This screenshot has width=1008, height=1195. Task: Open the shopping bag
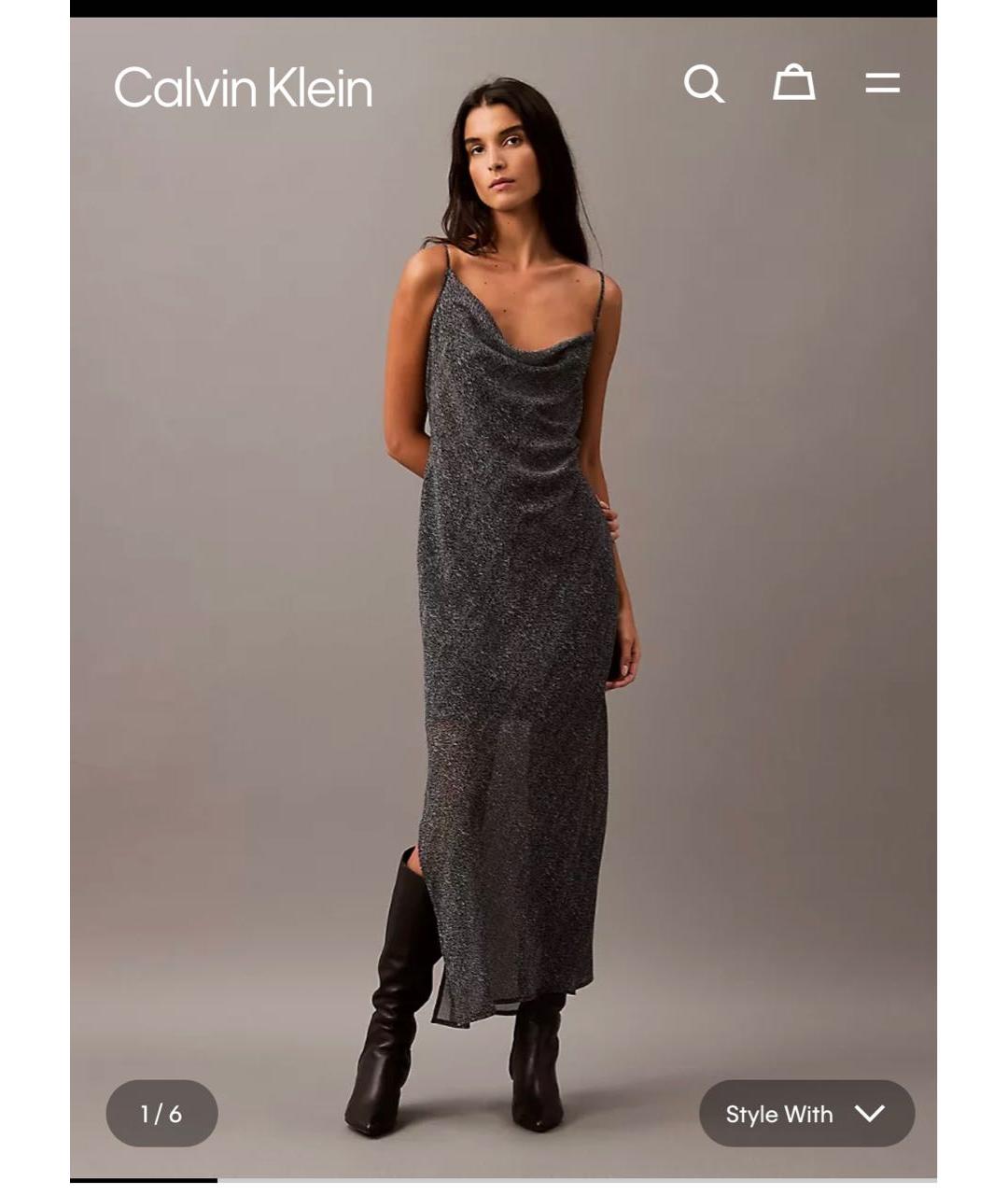coord(793,83)
